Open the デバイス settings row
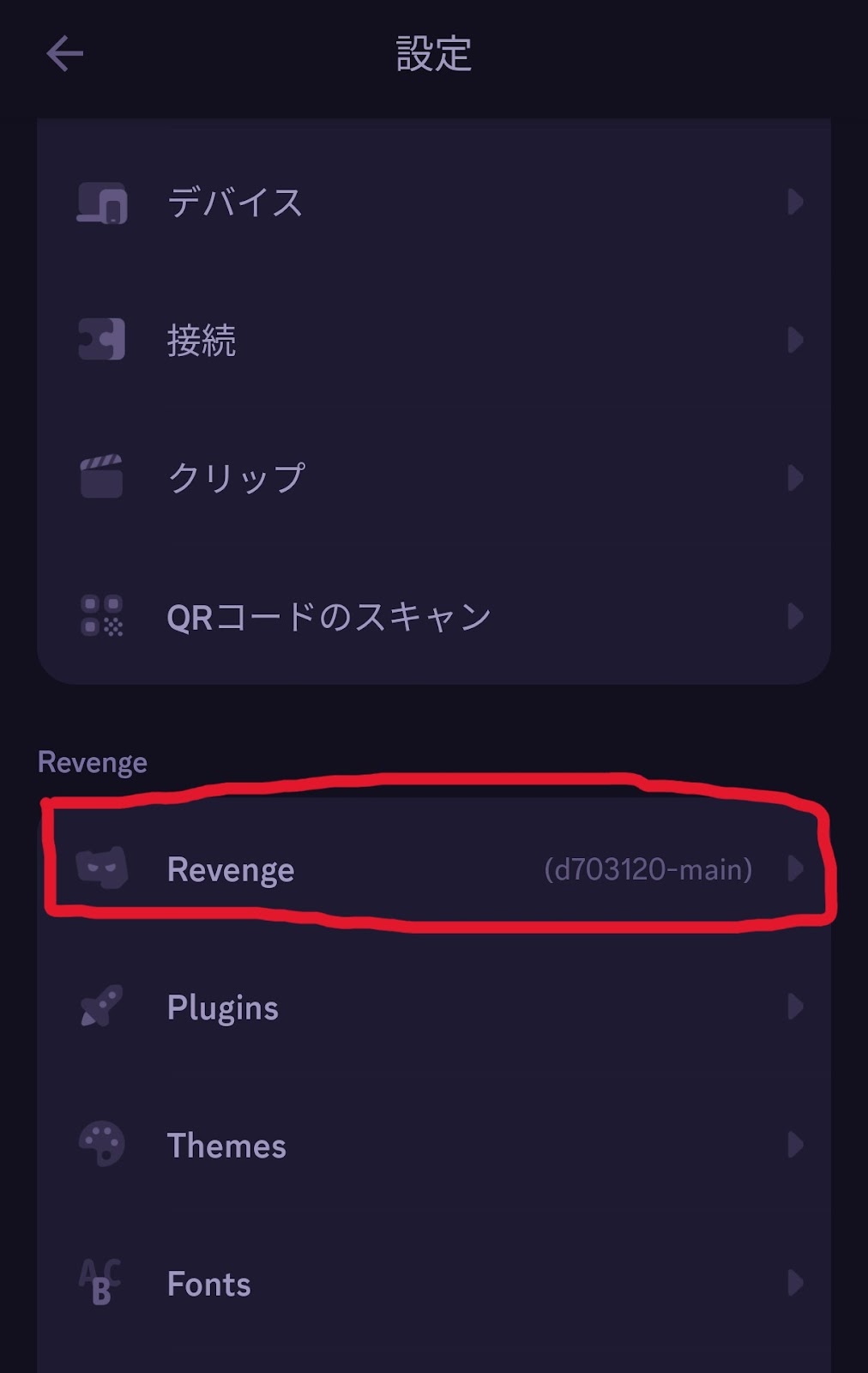Image resolution: width=868 pixels, height=1373 pixels. (x=433, y=203)
